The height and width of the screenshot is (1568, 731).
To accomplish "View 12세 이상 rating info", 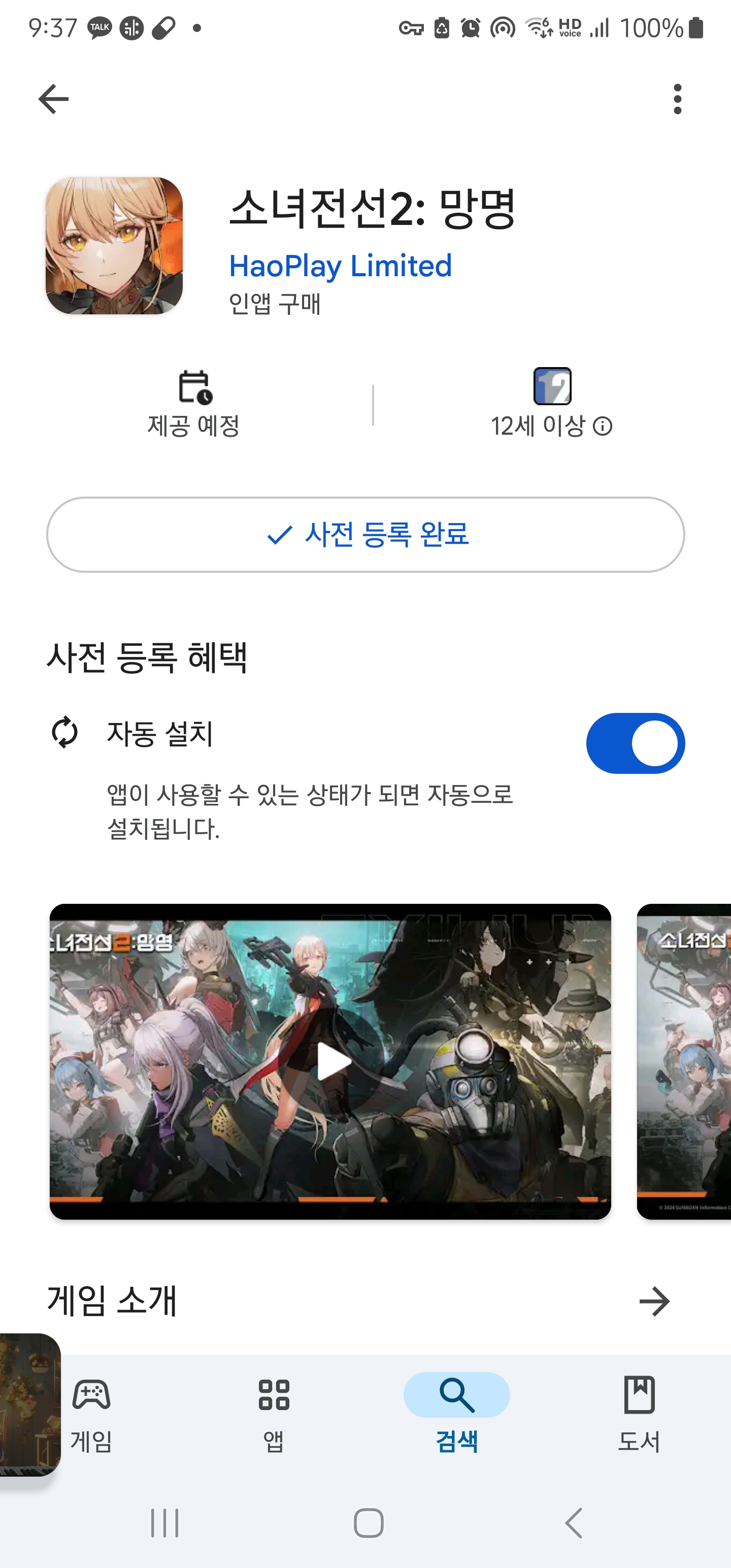I will point(603,427).
